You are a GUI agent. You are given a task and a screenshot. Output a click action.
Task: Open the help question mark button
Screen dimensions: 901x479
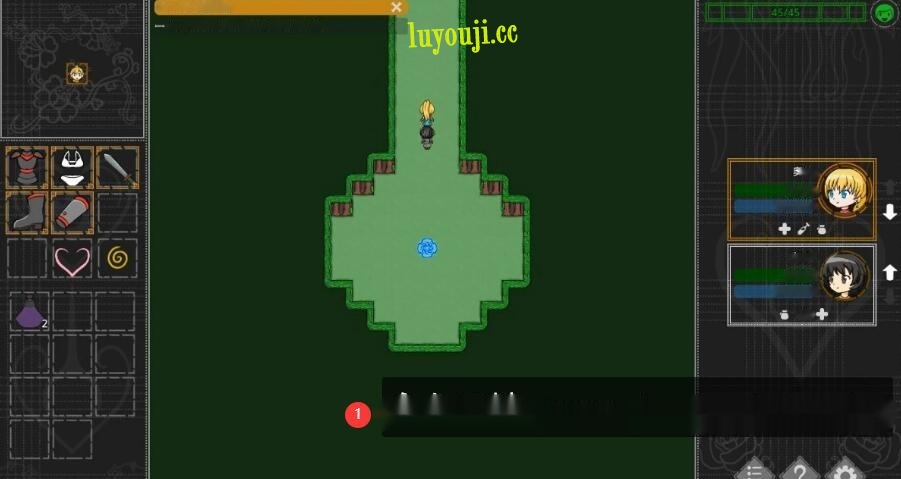tap(800, 470)
